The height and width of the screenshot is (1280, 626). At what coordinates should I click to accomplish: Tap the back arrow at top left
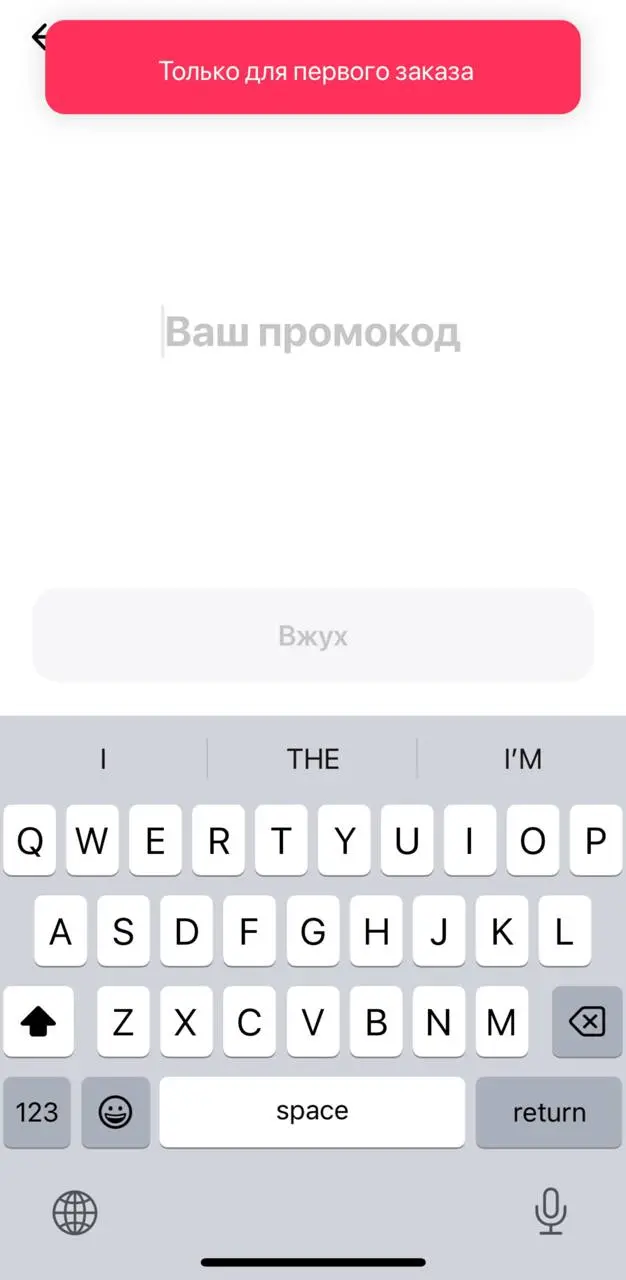click(37, 38)
